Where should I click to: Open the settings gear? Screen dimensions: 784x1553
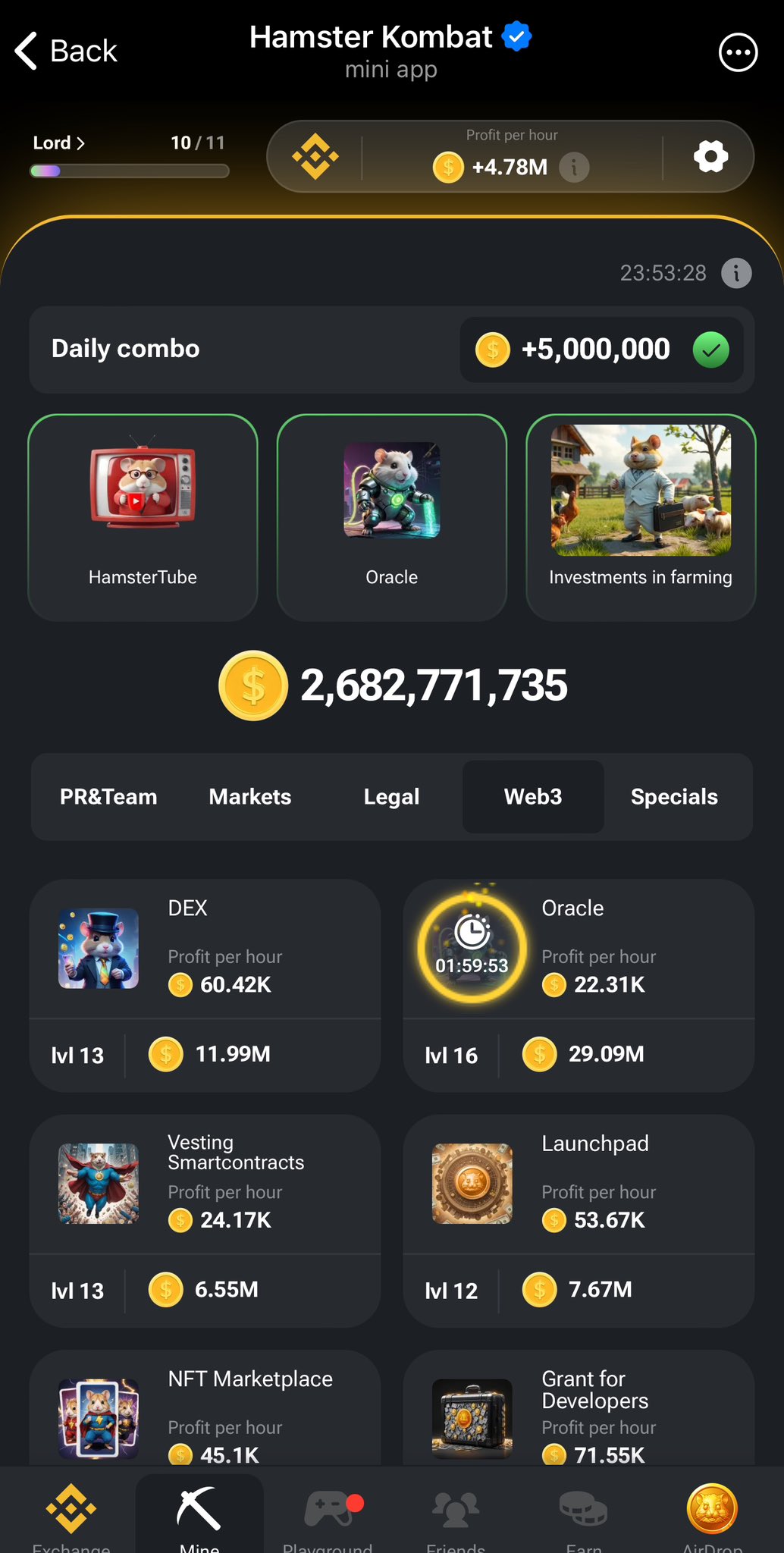pyautogui.click(x=710, y=157)
